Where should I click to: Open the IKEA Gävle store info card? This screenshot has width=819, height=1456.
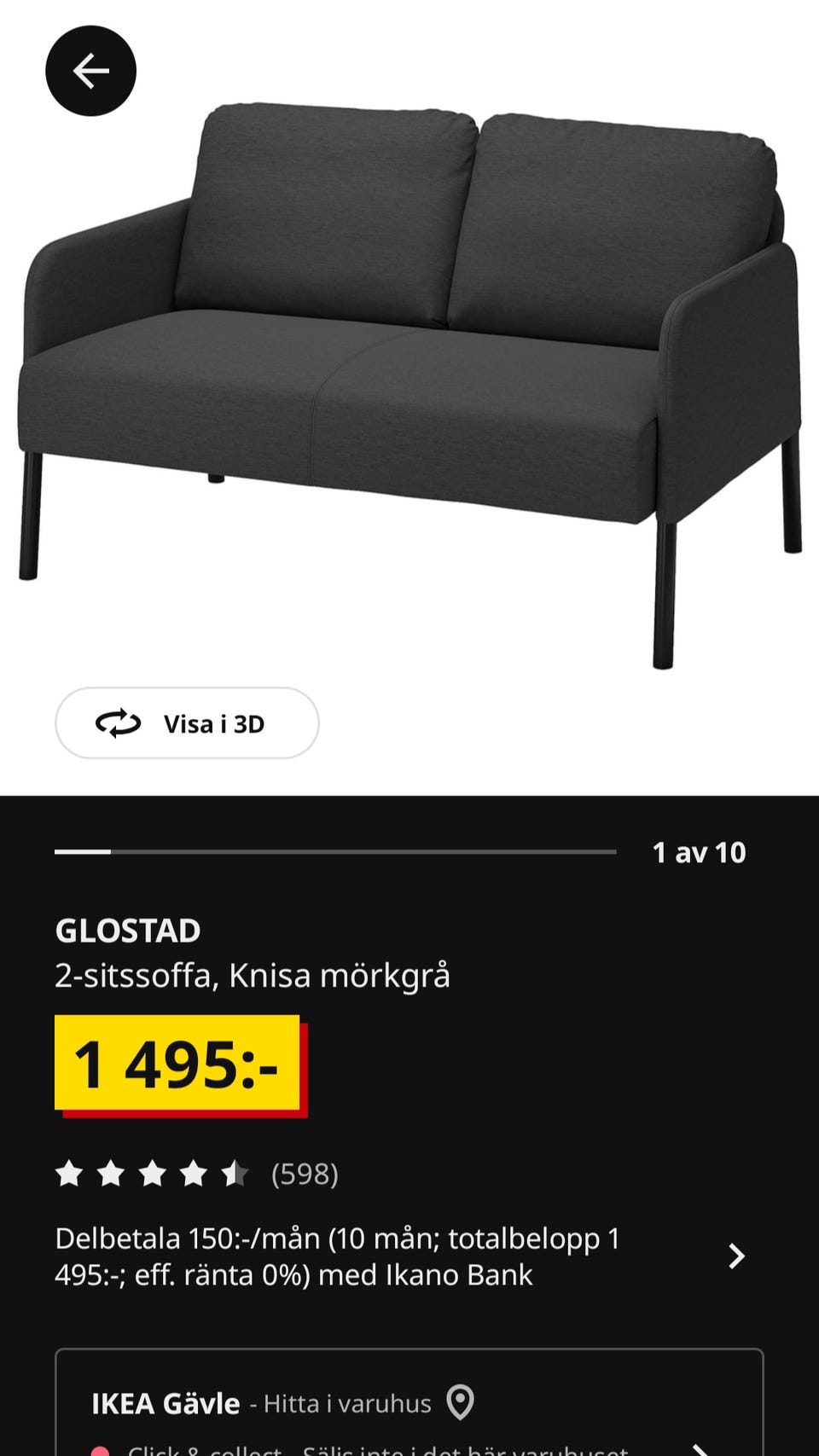409,1407
